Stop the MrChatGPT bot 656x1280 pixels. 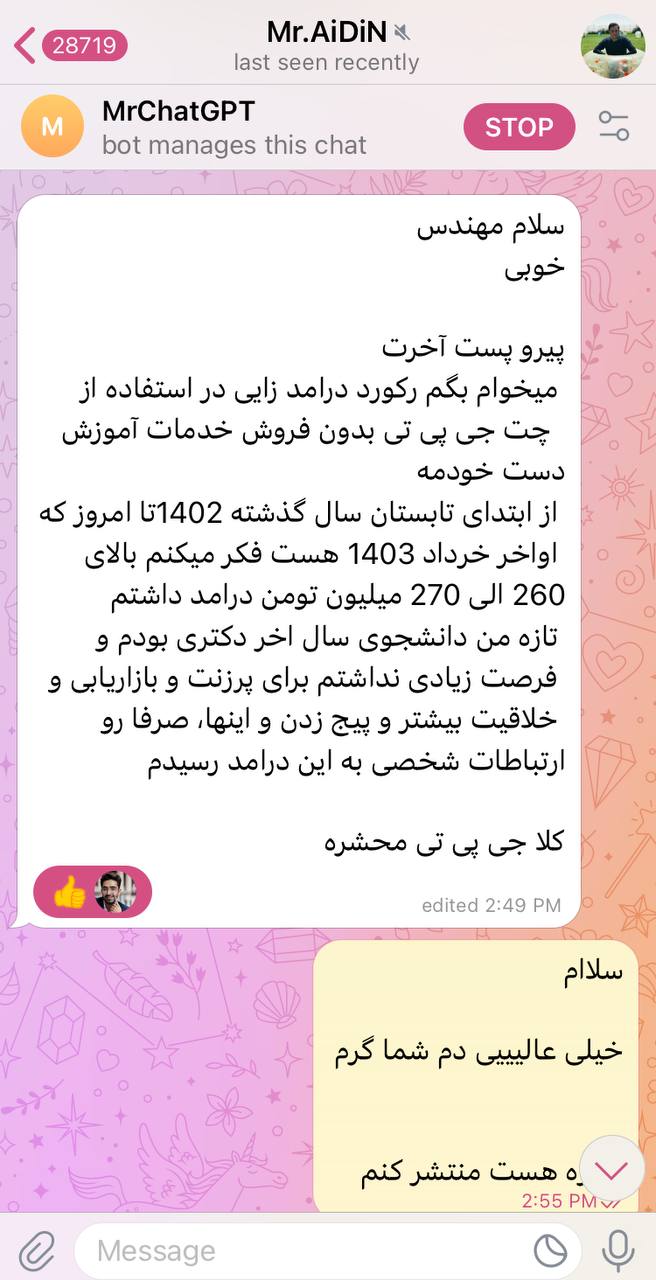click(x=519, y=127)
